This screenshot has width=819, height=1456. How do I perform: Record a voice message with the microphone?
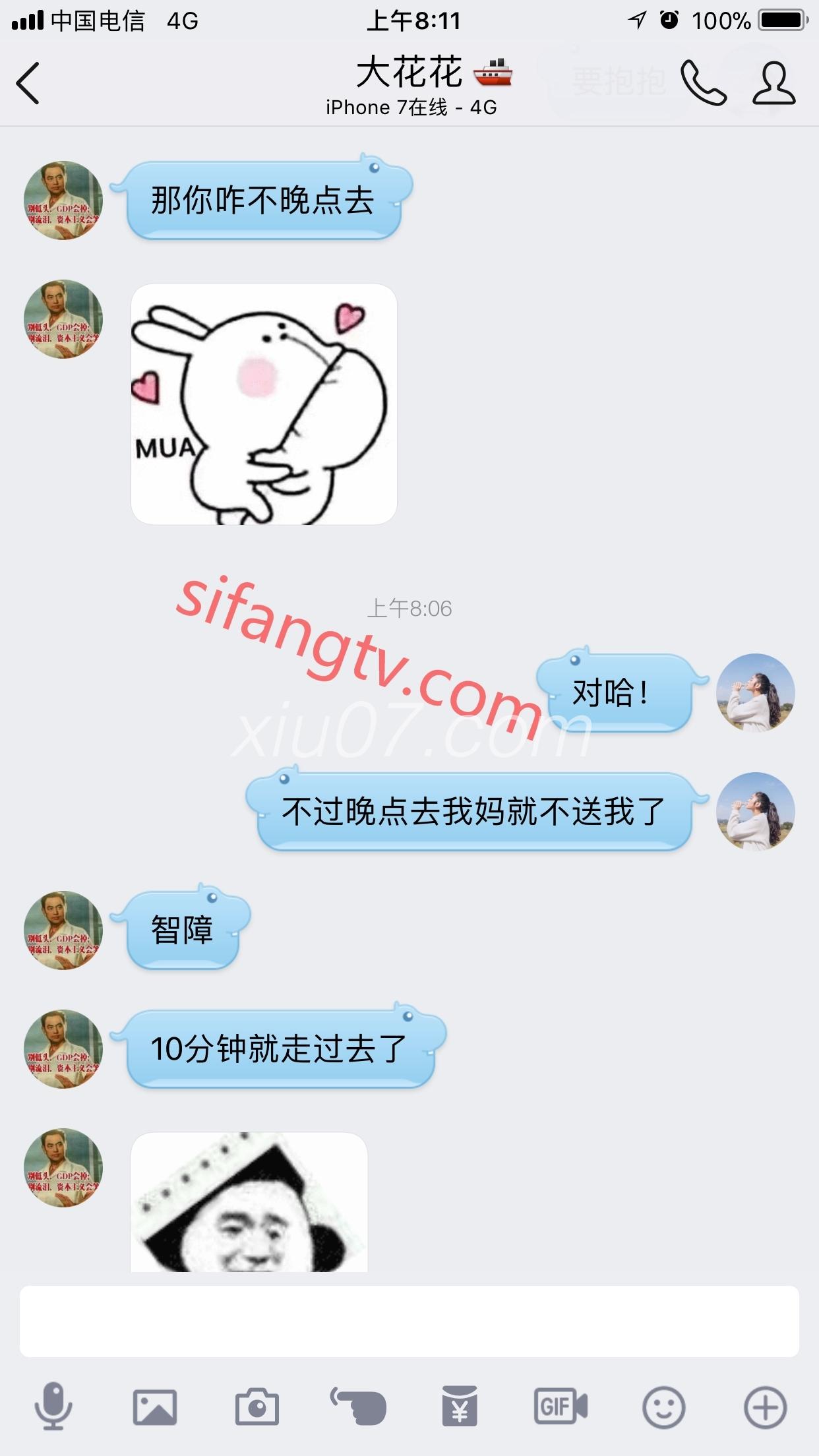(53, 1407)
